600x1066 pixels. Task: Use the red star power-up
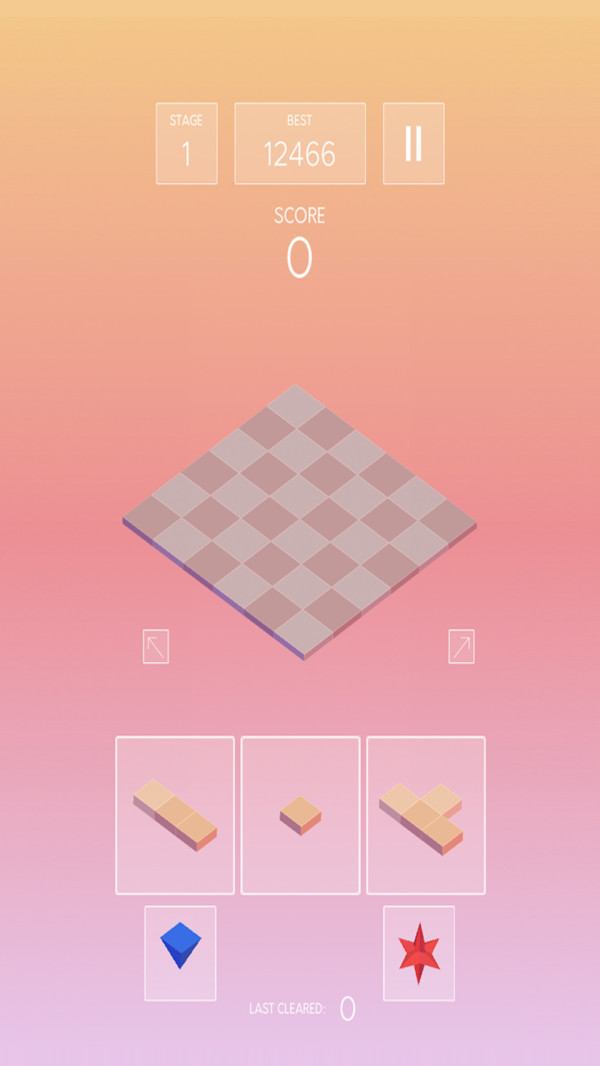419,952
